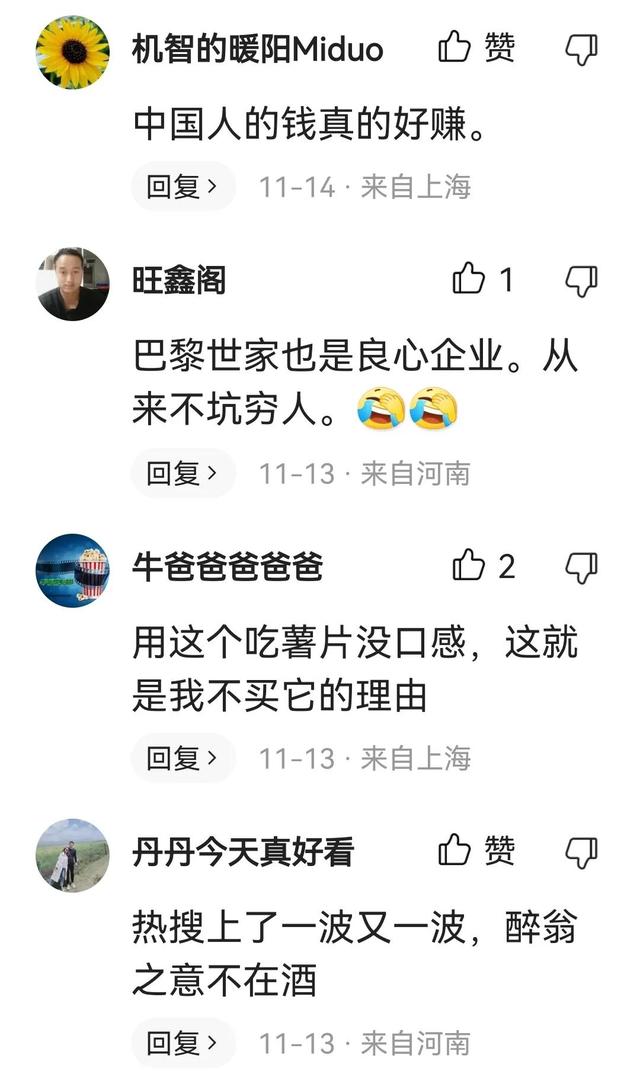Open 机智的暖阳Miduo's sunflower avatar profile

pos(73,51)
